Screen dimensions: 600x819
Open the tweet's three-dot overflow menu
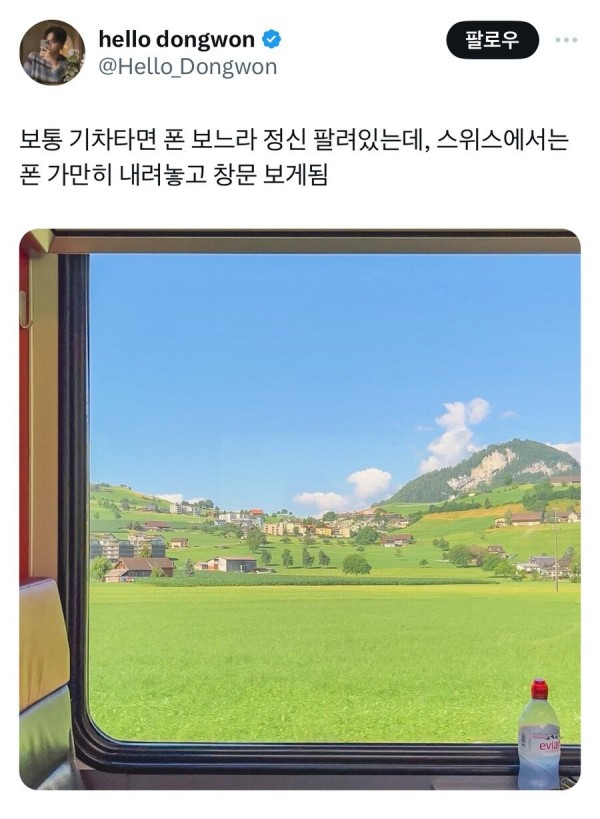(x=566, y=40)
